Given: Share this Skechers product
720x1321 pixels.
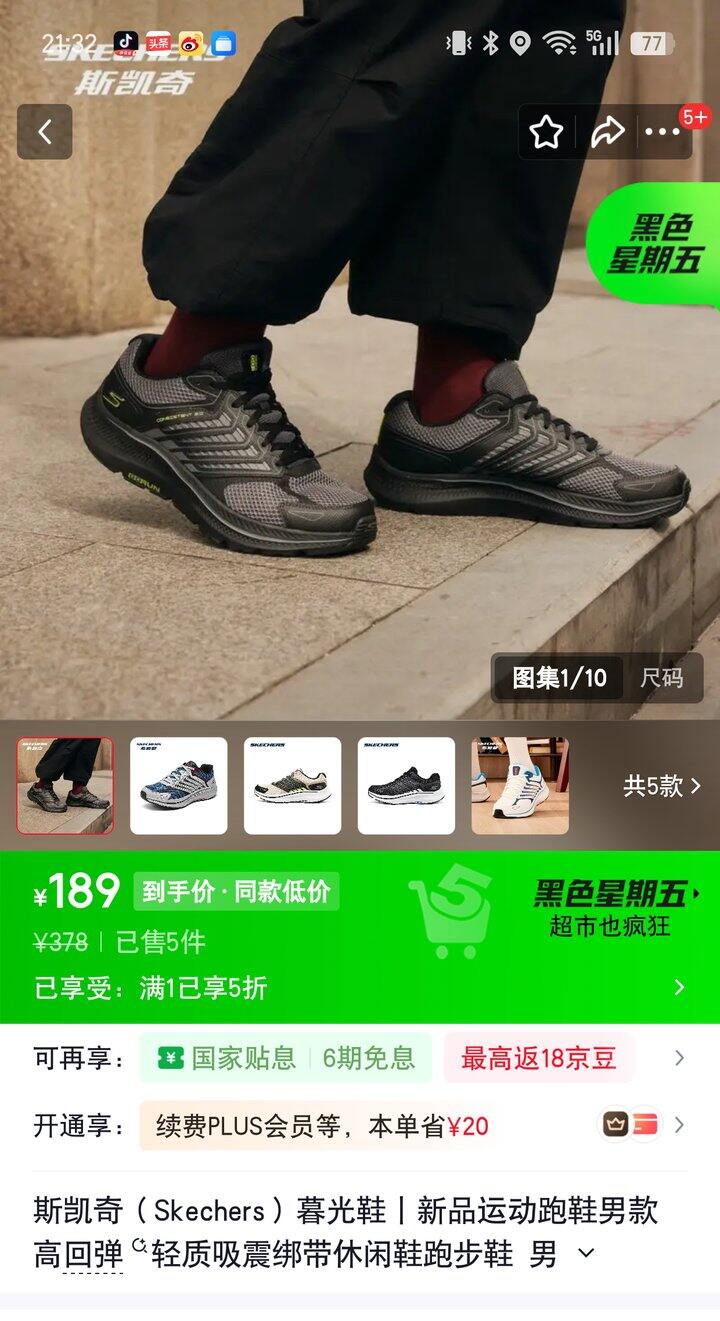Looking at the screenshot, I should pos(606,132).
